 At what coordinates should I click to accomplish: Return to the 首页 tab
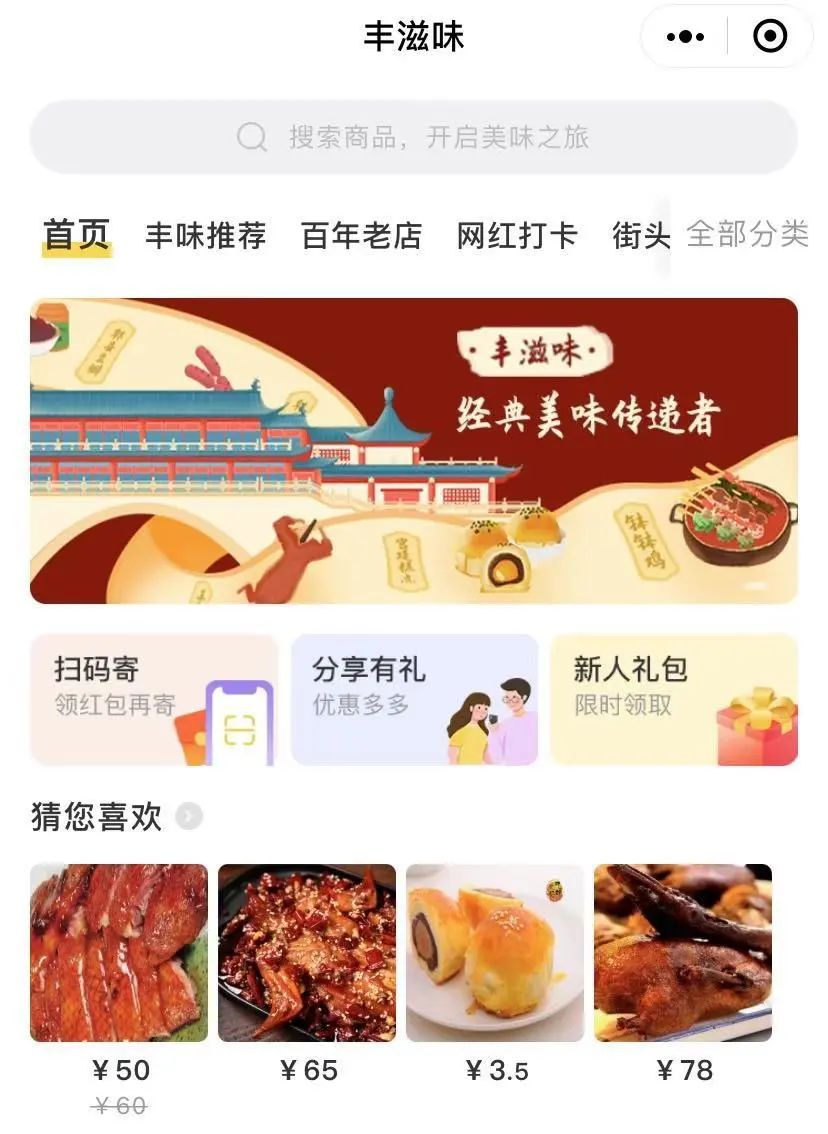pyautogui.click(x=78, y=234)
